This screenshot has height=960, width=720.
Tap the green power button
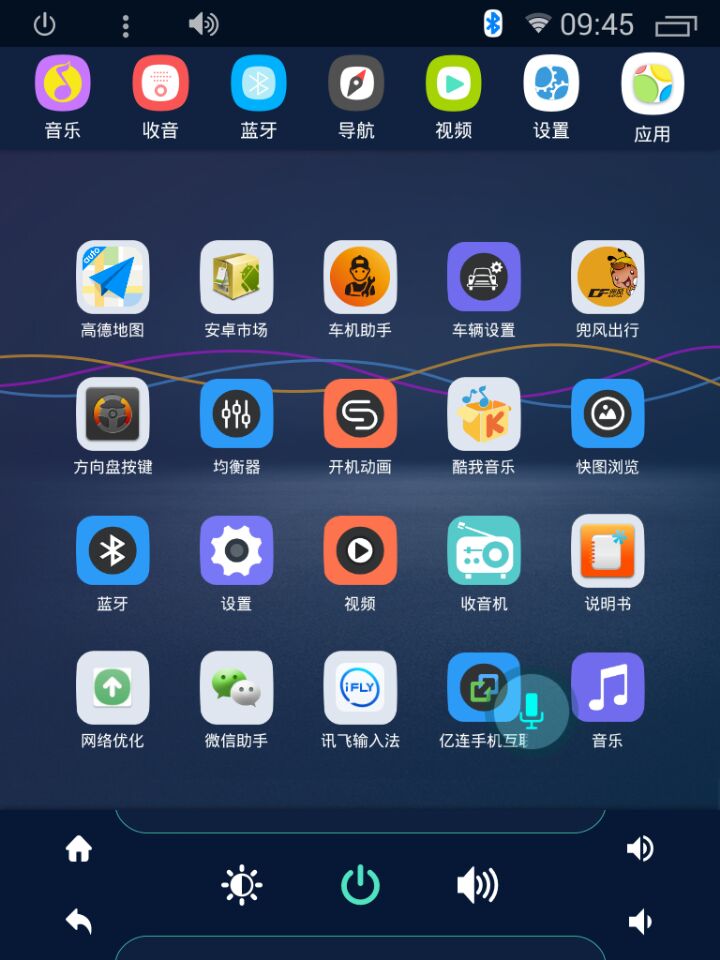click(x=360, y=886)
